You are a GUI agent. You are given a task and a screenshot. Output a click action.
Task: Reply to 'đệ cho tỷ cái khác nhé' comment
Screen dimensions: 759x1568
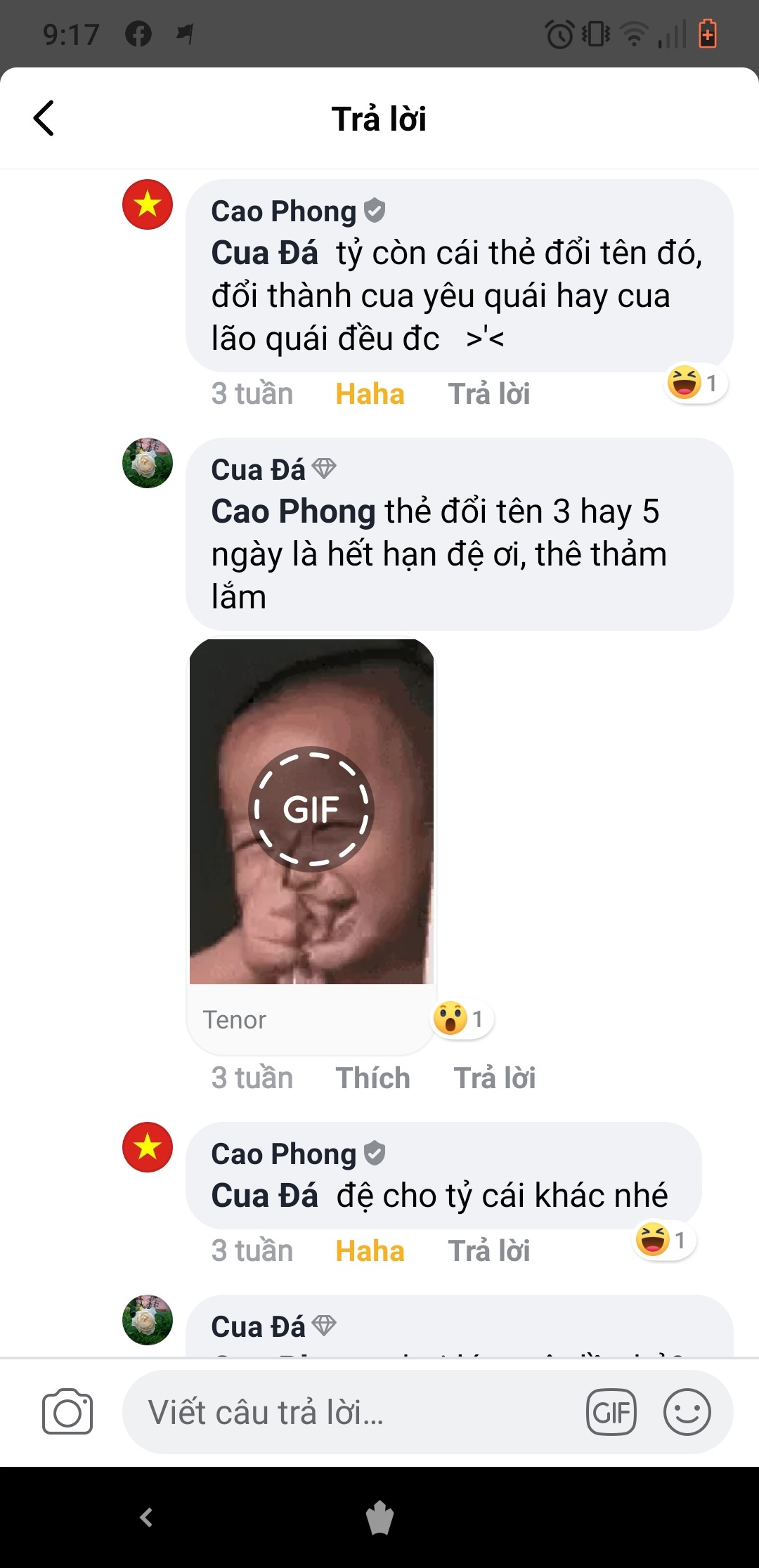click(x=488, y=1251)
